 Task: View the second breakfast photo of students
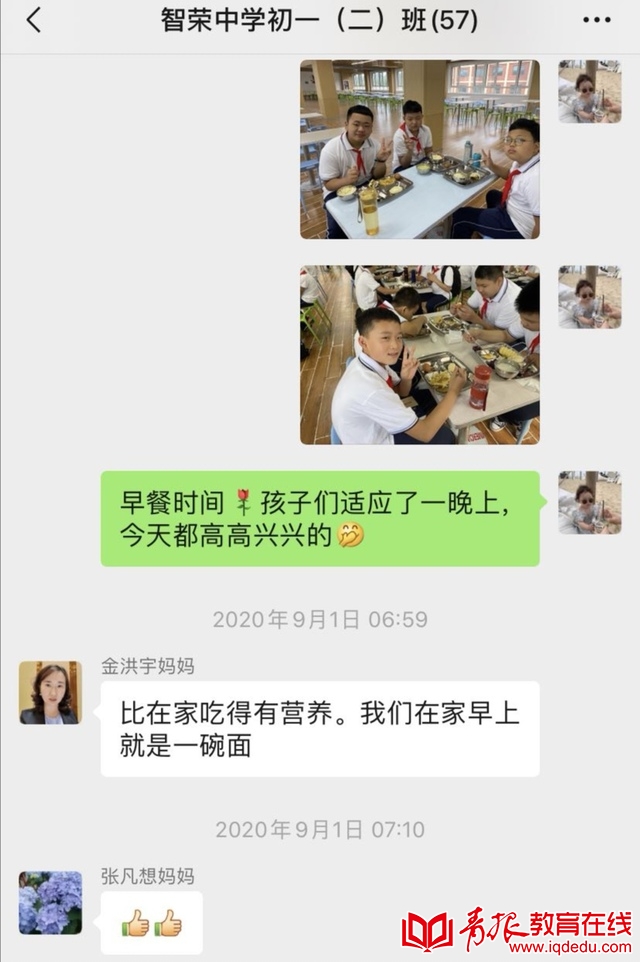point(419,354)
